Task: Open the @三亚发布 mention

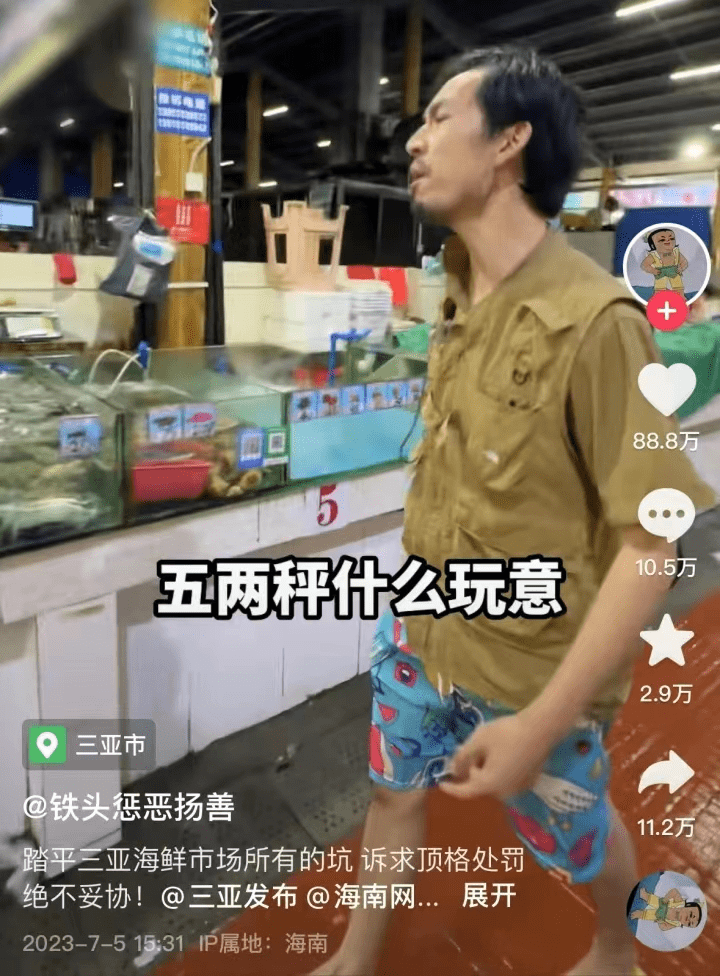Action: pyautogui.click(x=229, y=897)
